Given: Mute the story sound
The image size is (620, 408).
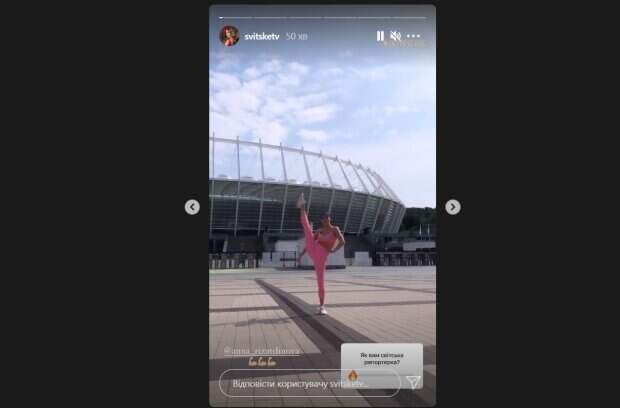Looking at the screenshot, I should point(396,36).
